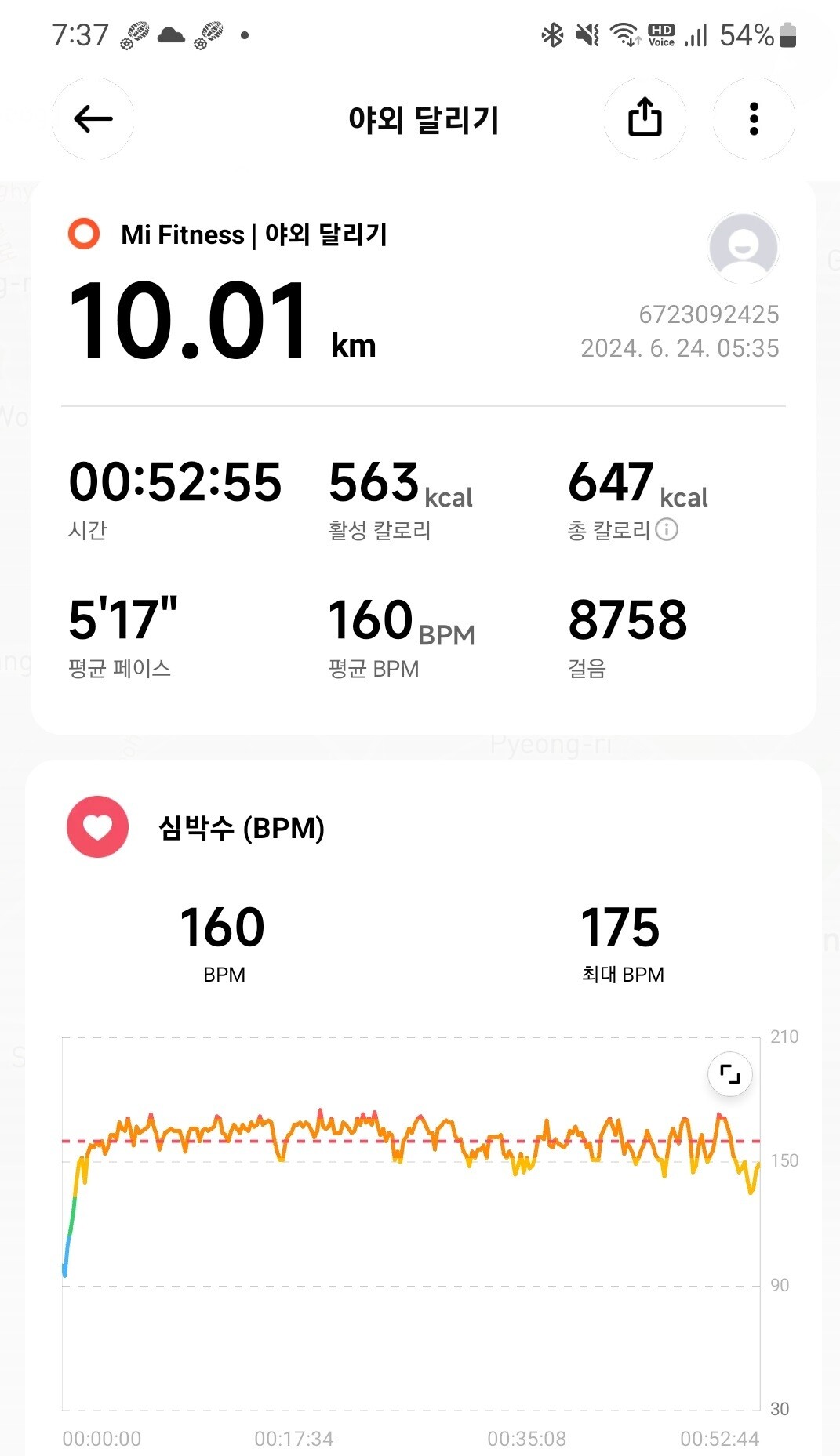Go back from the 야외 달리기 screen
The width and height of the screenshot is (840, 1456).
click(93, 119)
